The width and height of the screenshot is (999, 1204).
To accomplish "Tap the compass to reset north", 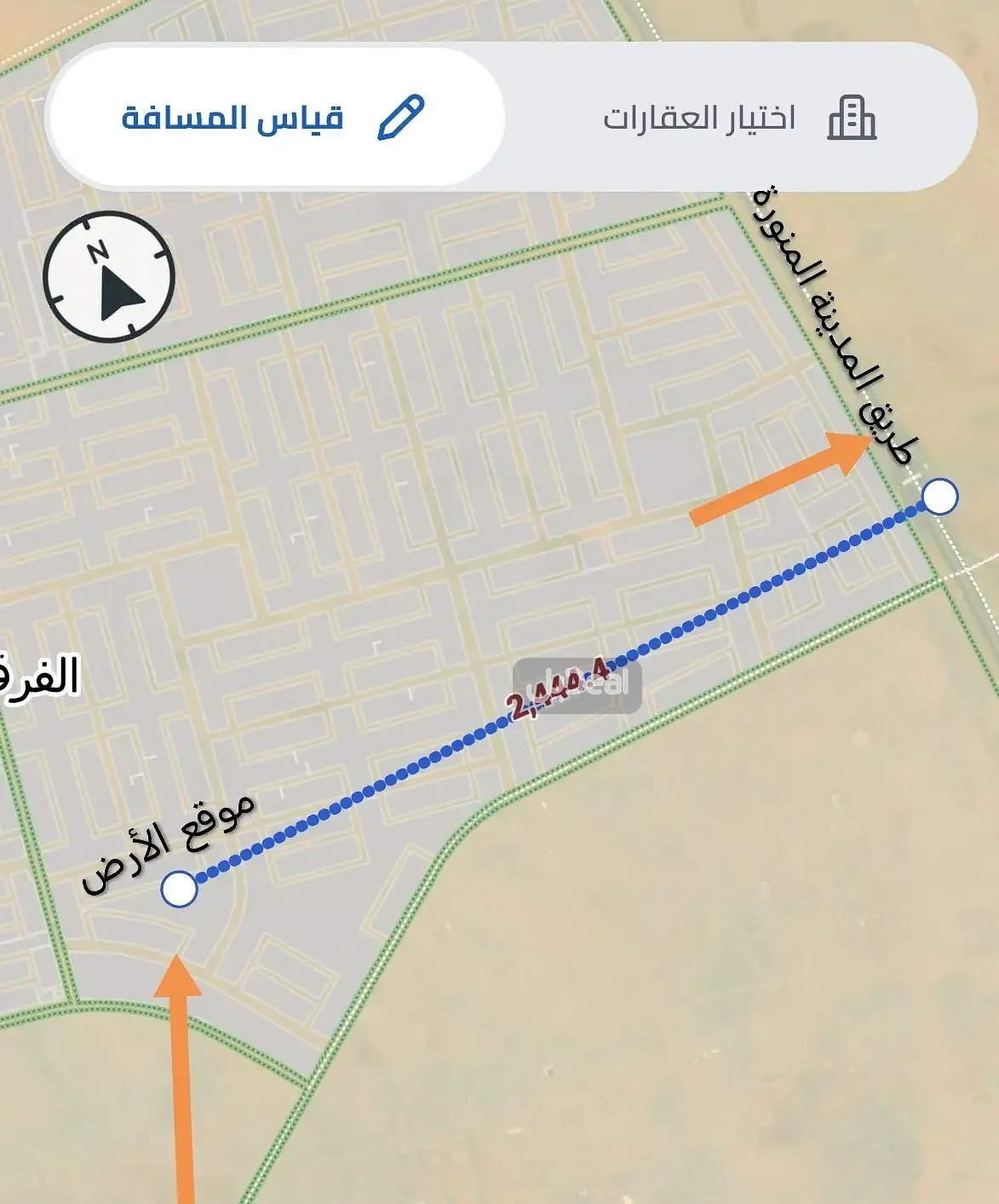I will tap(109, 277).
